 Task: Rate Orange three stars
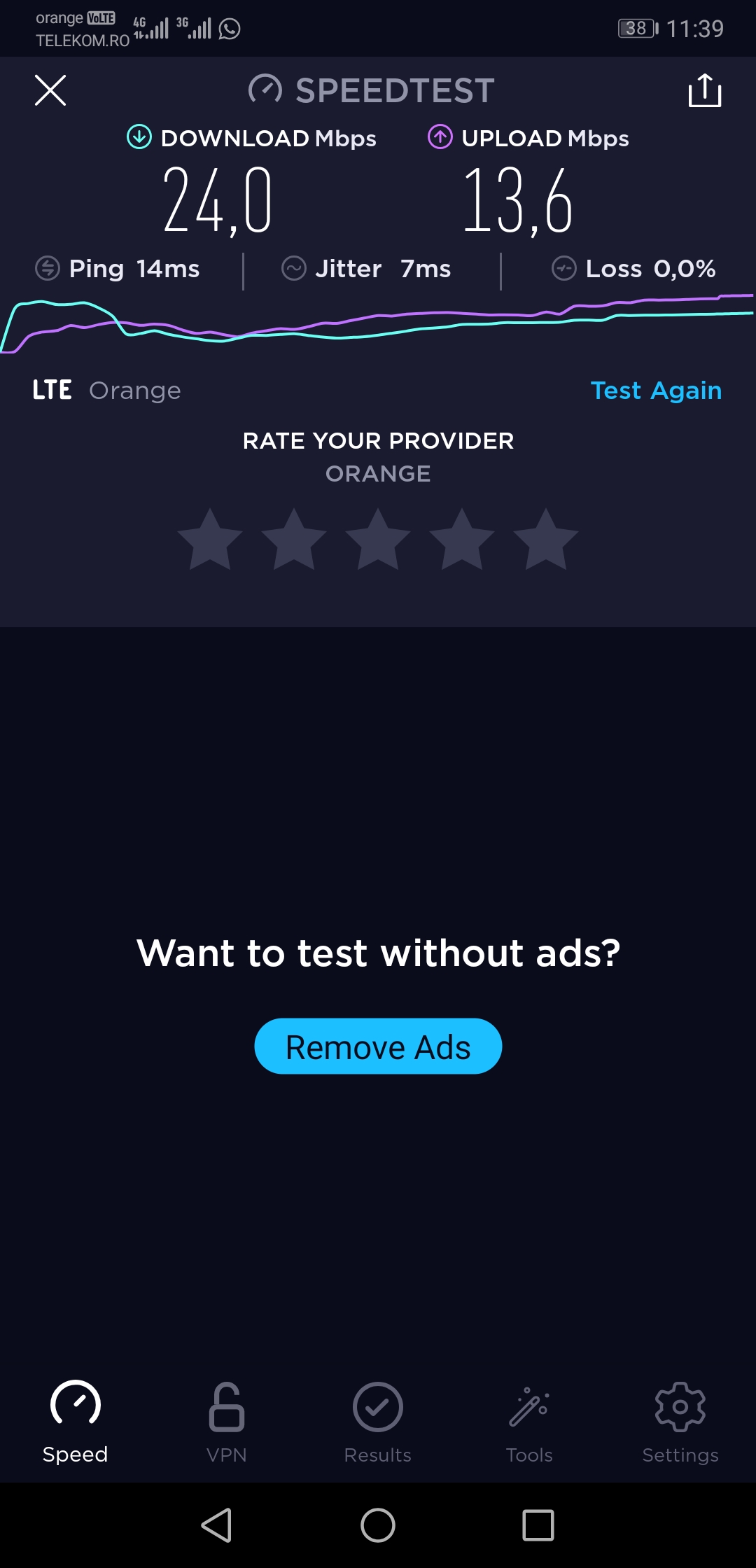(378, 540)
